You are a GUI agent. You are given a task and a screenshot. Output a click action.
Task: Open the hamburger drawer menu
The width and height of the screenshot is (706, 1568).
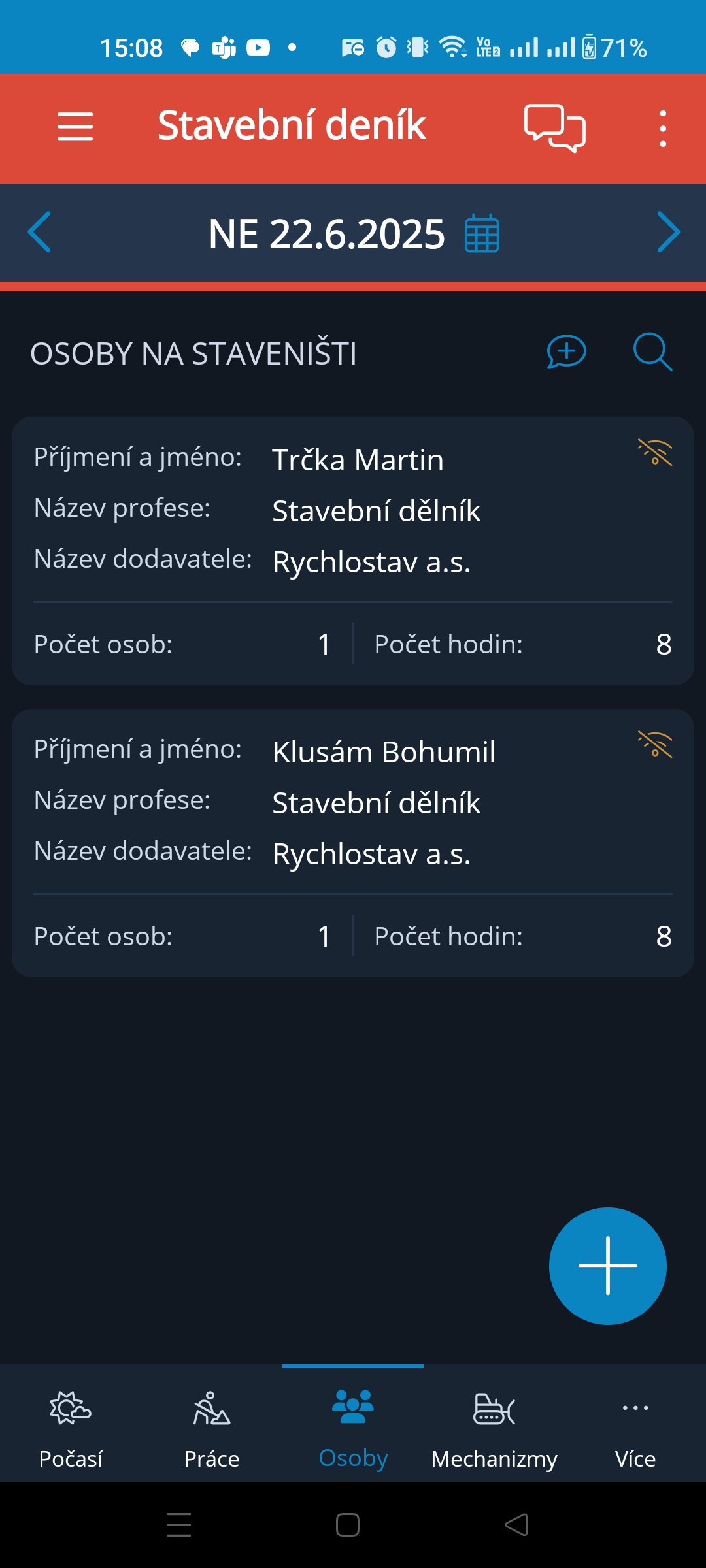click(x=75, y=127)
